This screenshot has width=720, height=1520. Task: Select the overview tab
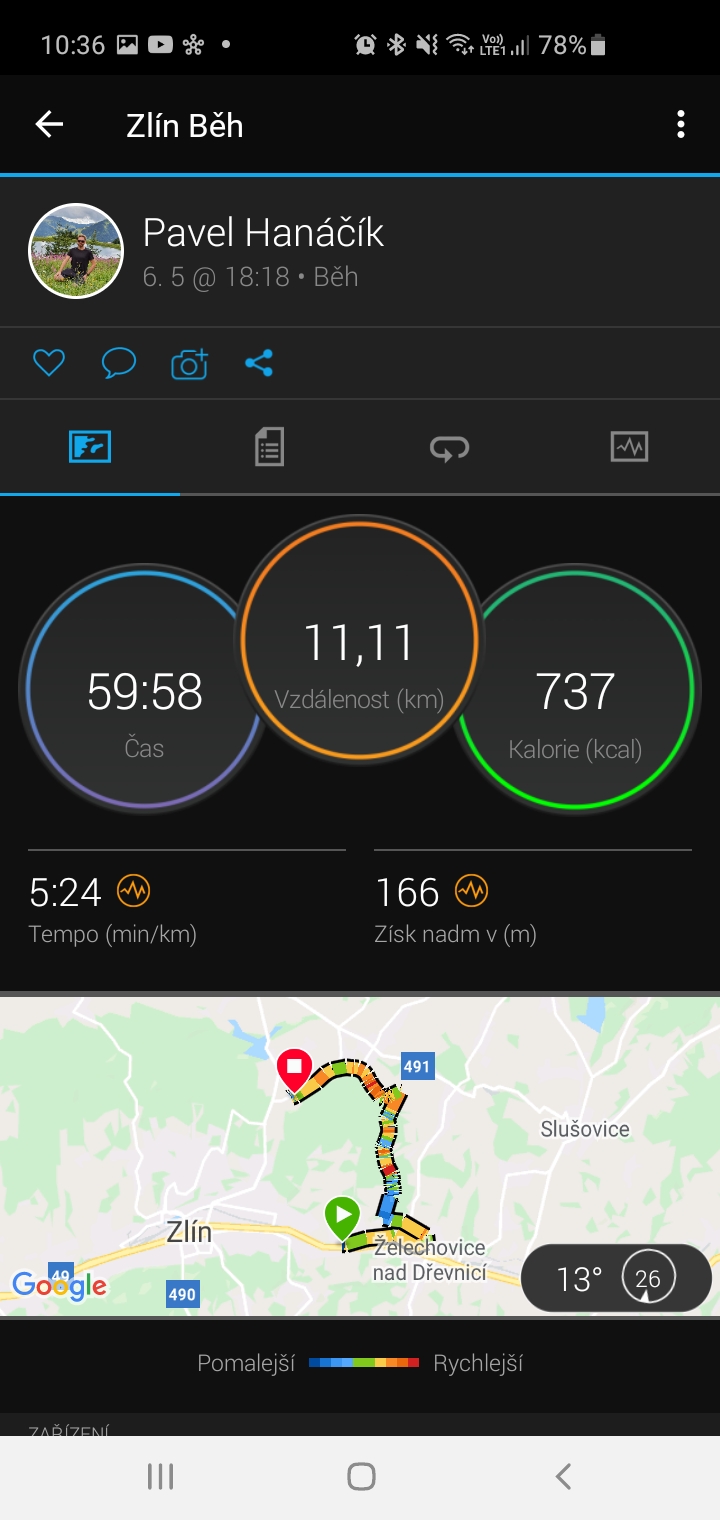90,447
